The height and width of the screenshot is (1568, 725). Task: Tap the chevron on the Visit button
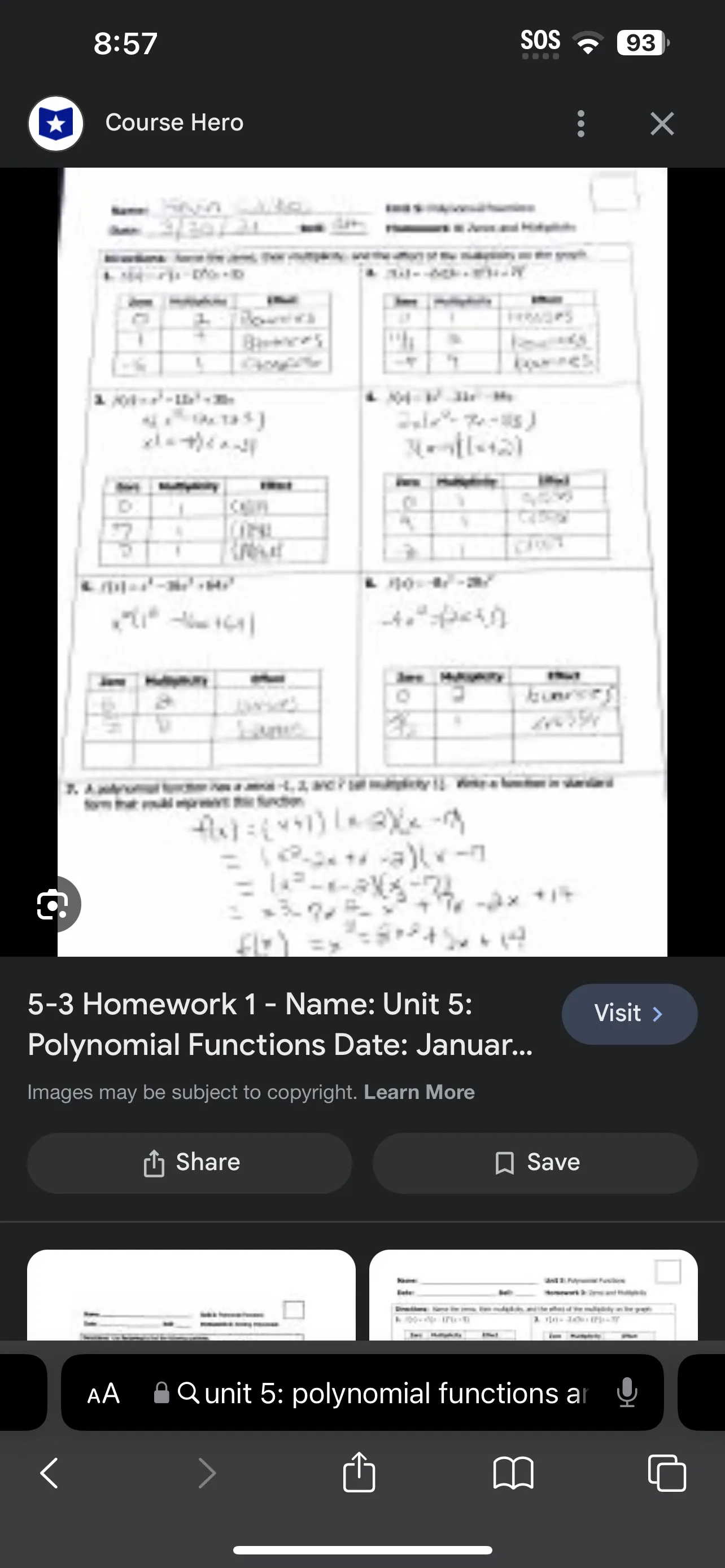coord(658,1014)
